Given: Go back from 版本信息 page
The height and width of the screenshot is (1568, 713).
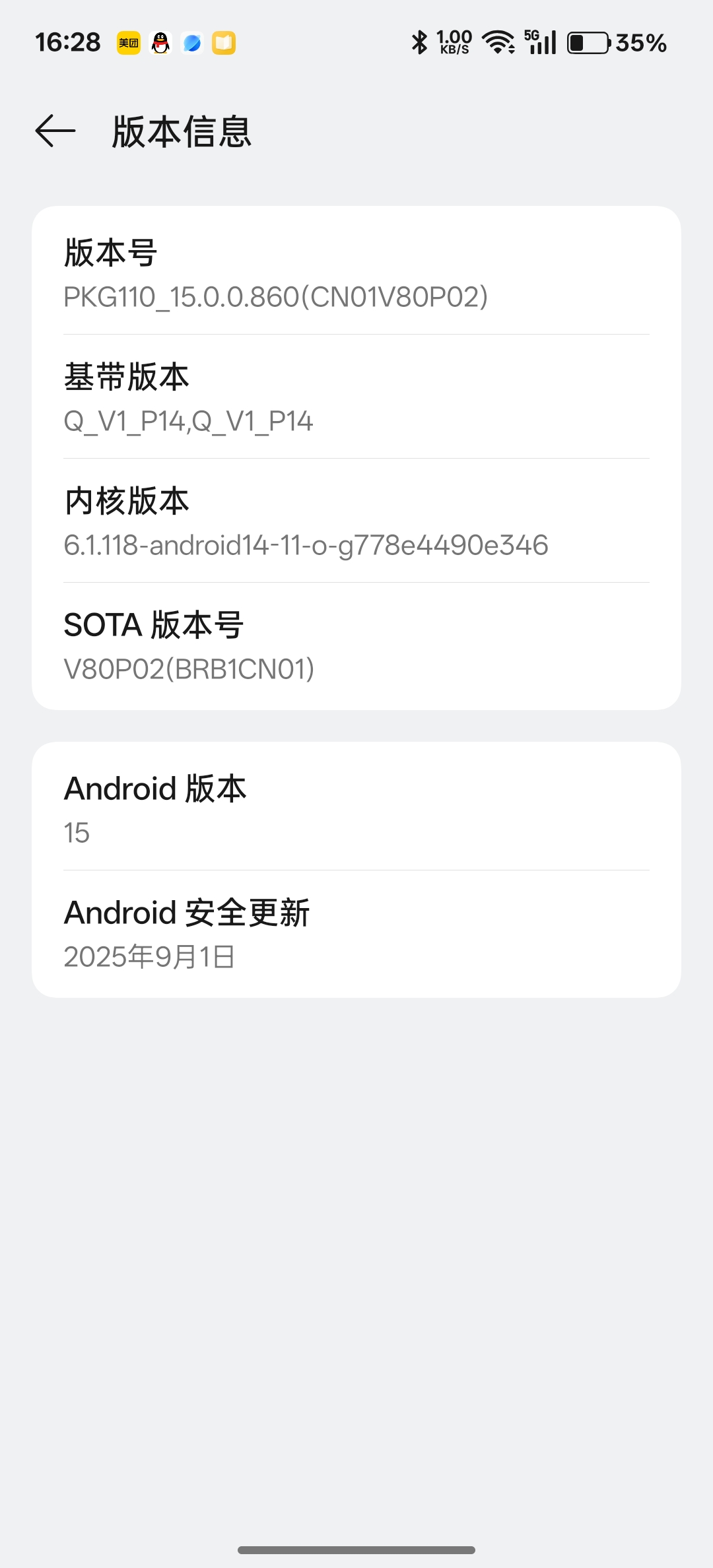Looking at the screenshot, I should click(55, 131).
